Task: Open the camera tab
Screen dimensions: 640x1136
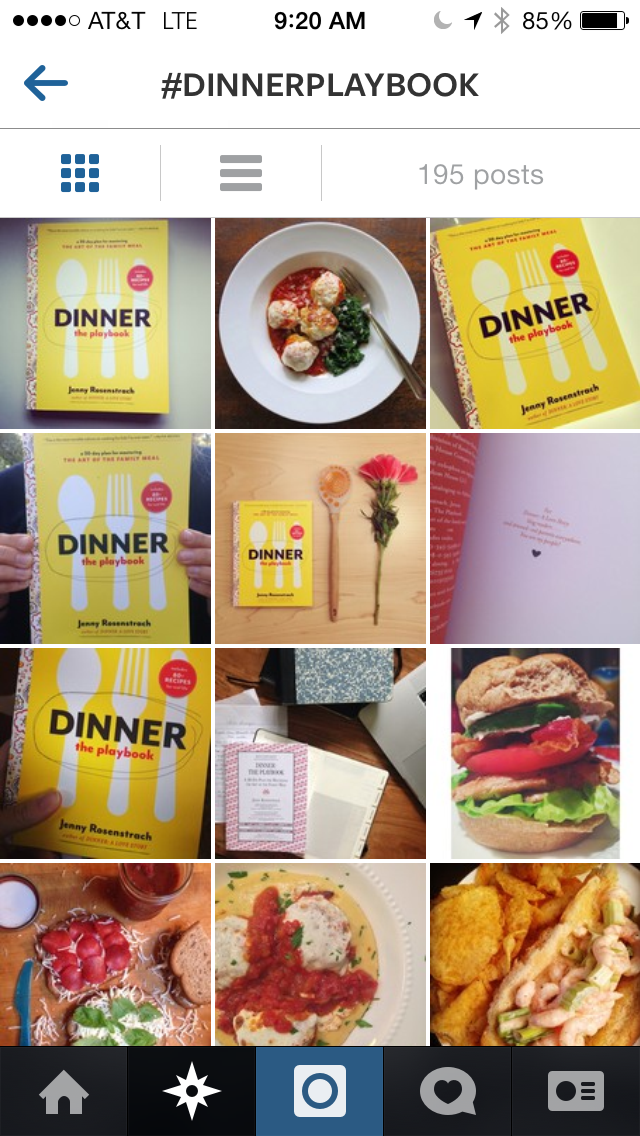Action: coord(320,1091)
